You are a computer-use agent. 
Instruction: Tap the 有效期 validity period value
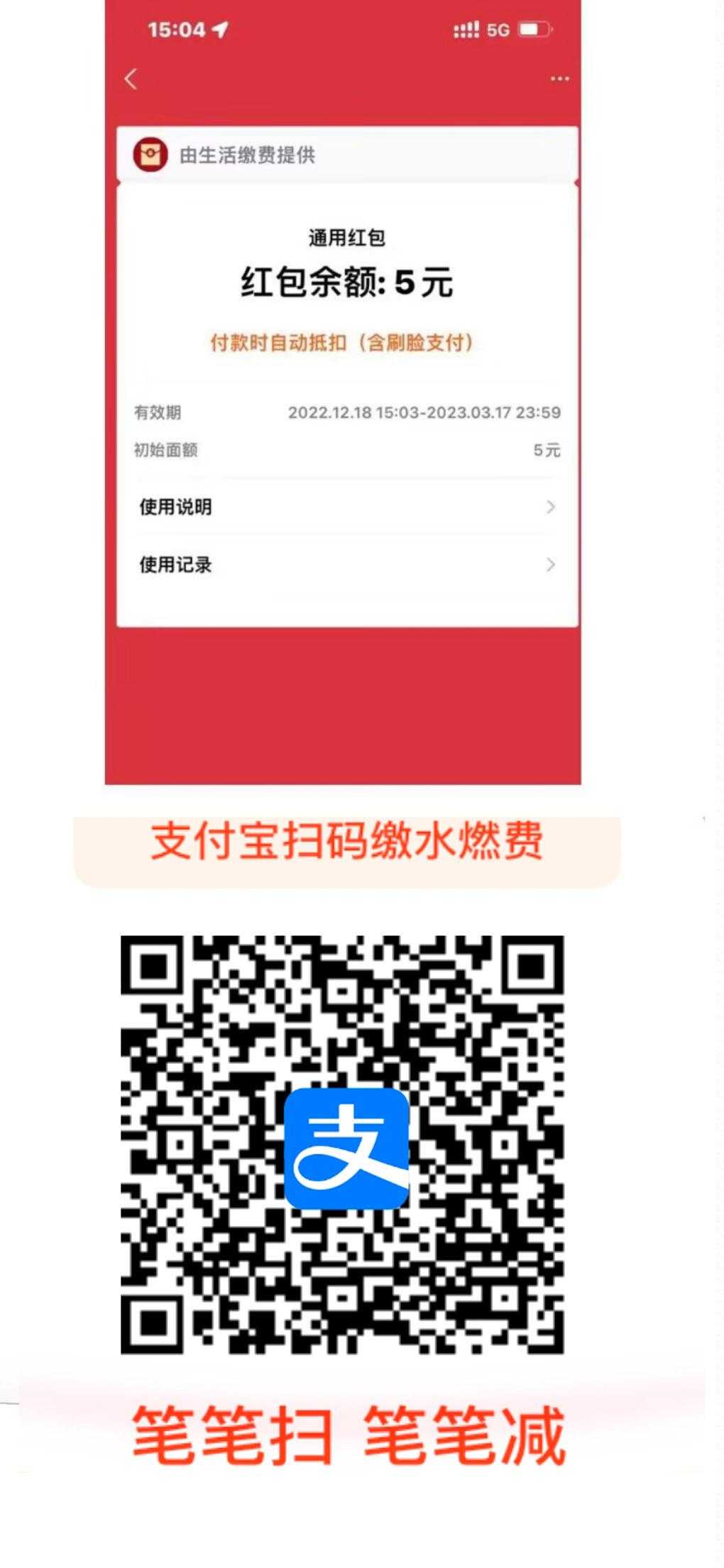[424, 413]
